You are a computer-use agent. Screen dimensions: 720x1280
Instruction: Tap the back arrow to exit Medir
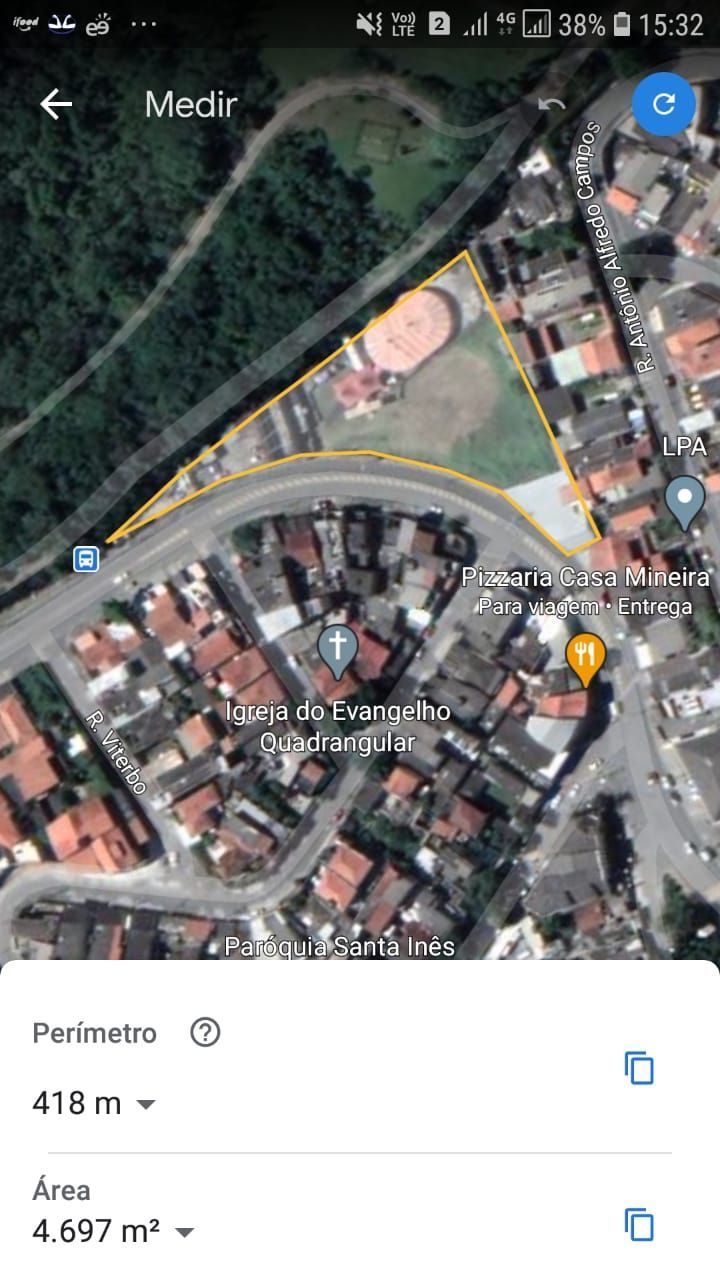click(x=57, y=104)
